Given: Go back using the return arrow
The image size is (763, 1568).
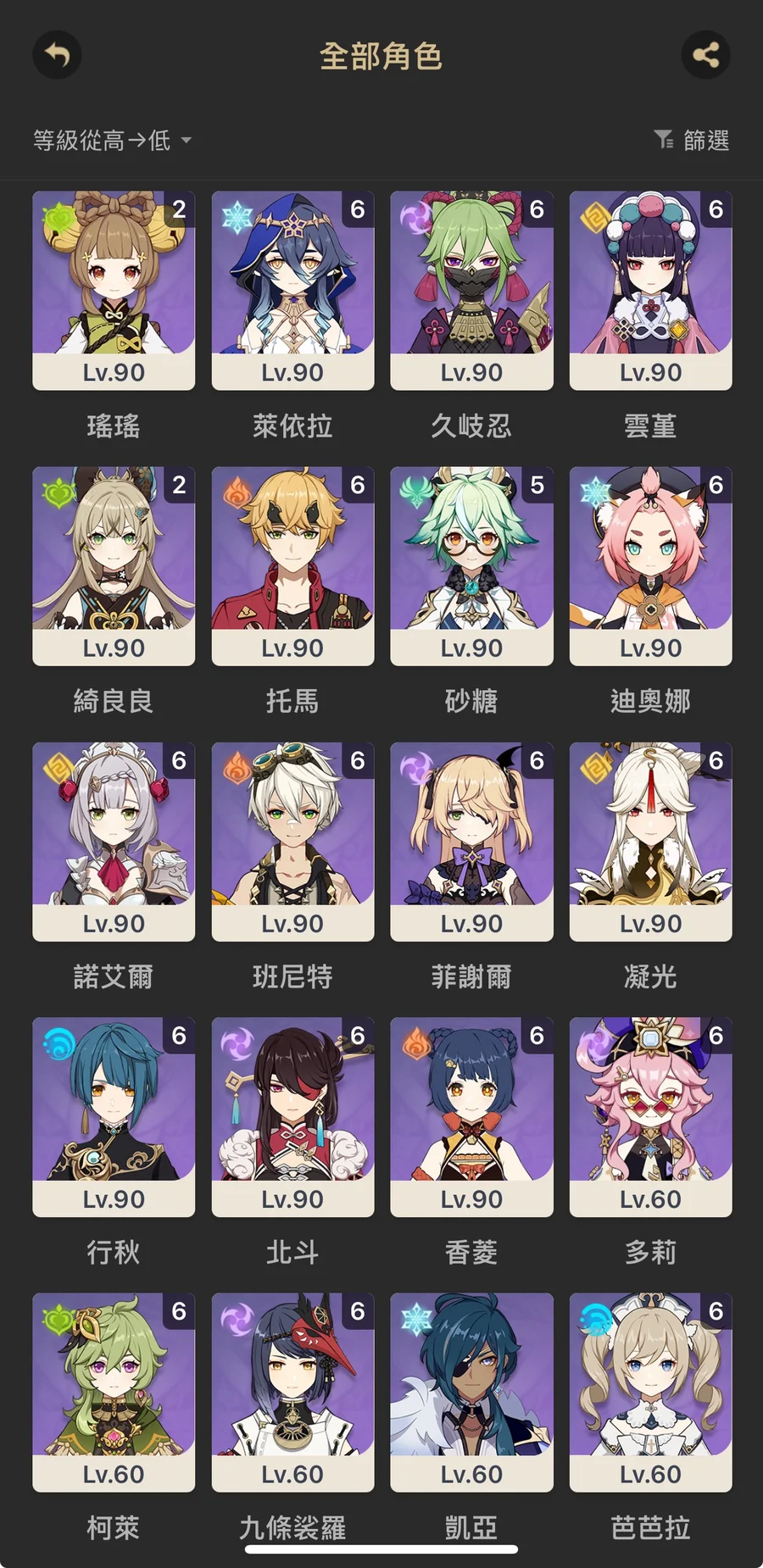Looking at the screenshot, I should click(57, 55).
